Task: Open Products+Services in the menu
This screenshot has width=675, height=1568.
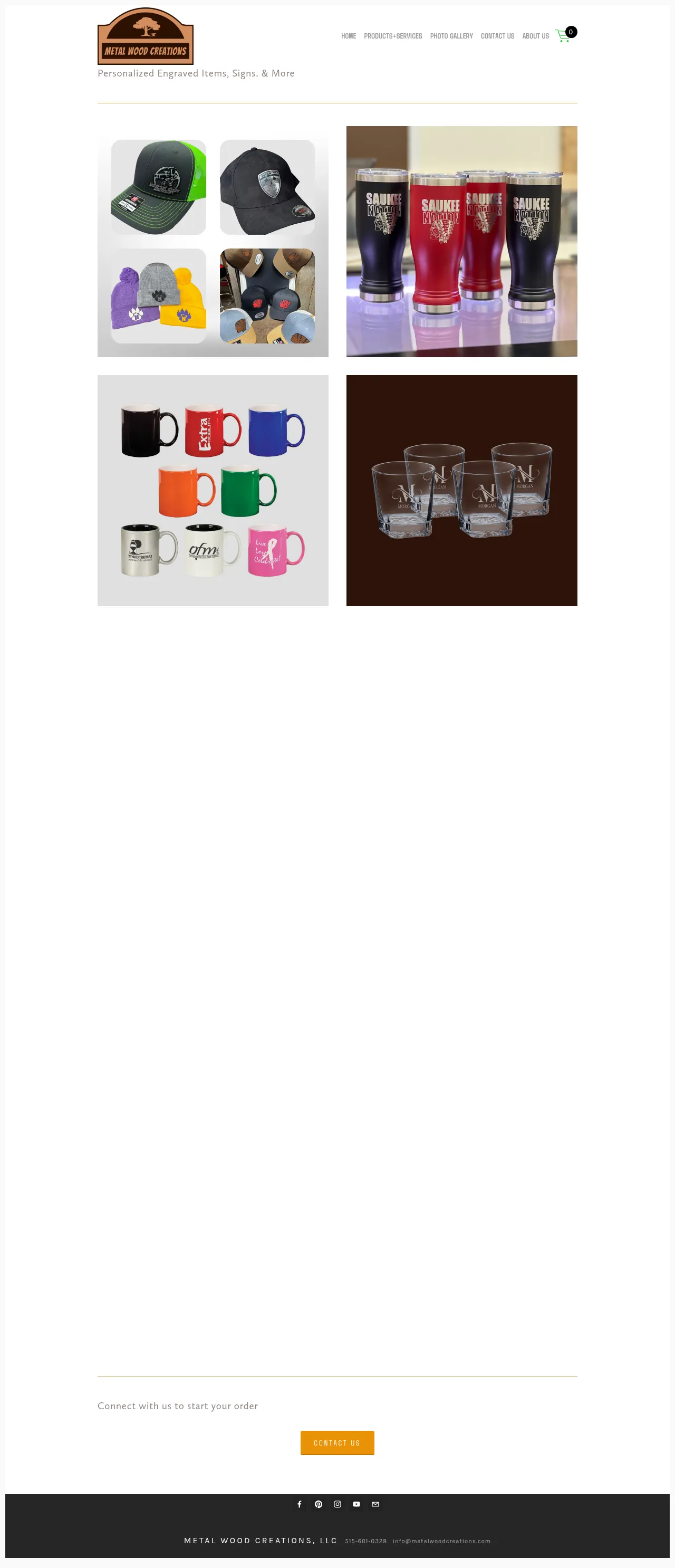Action: (392, 36)
